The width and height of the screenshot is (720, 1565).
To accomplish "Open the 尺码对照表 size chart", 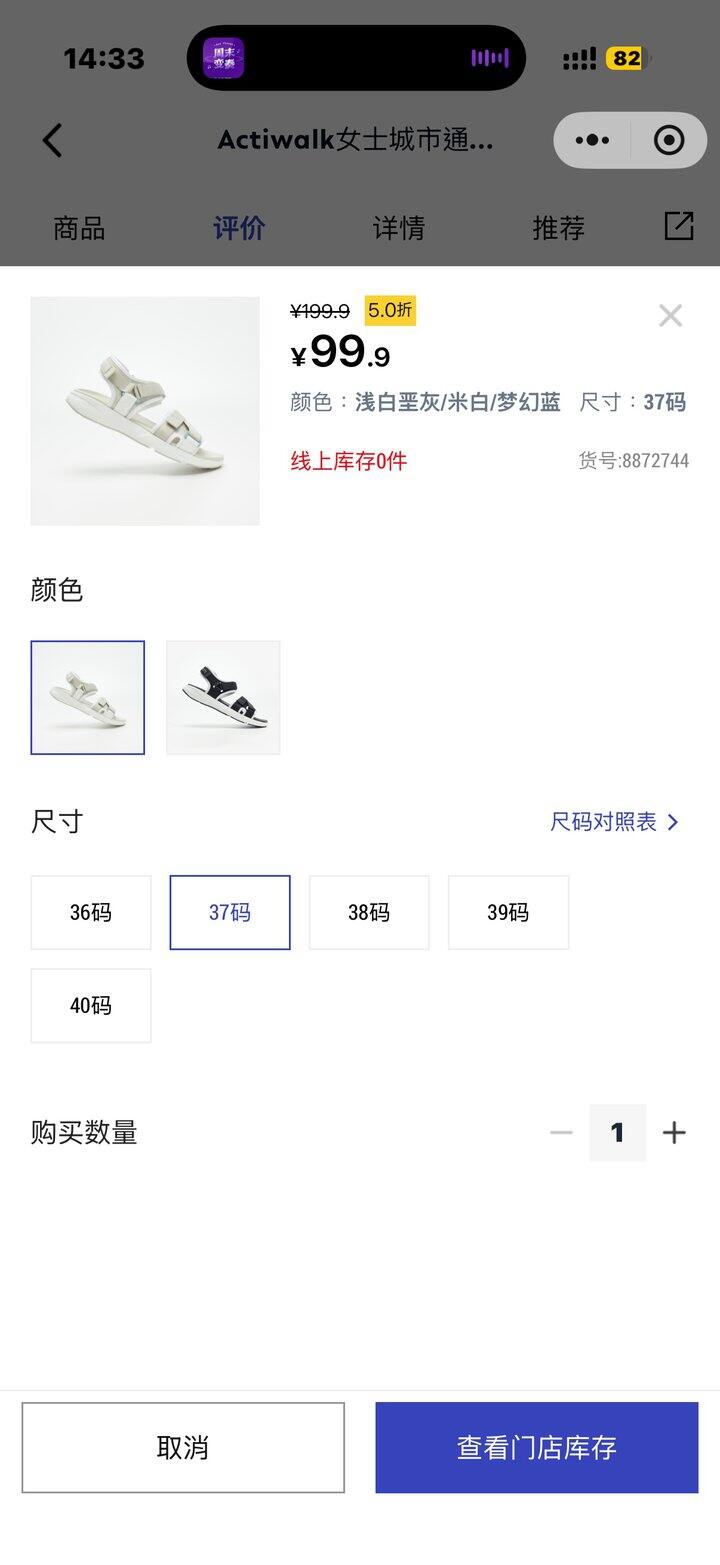I will [x=615, y=822].
